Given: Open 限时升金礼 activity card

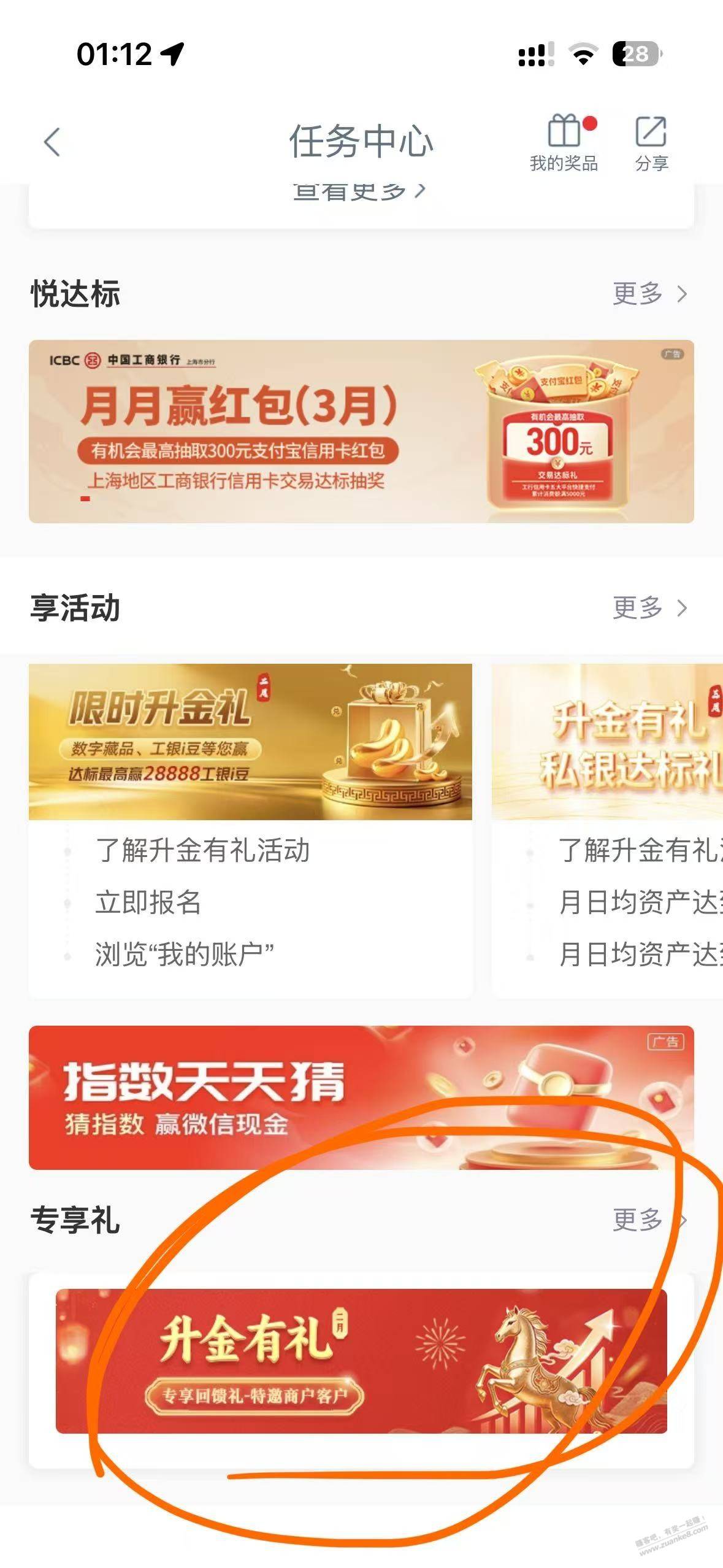Looking at the screenshot, I should 250,742.
